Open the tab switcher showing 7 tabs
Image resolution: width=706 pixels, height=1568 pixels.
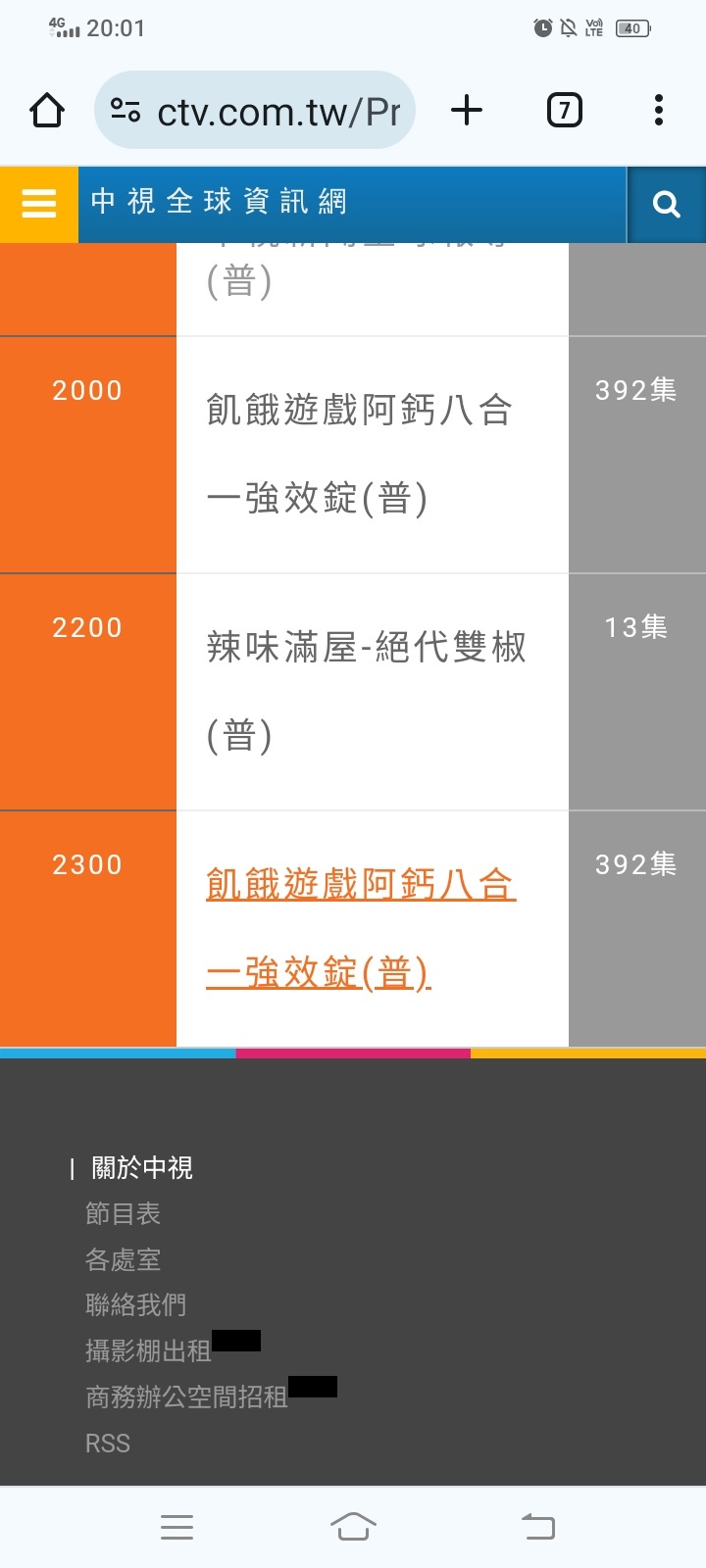point(564,111)
